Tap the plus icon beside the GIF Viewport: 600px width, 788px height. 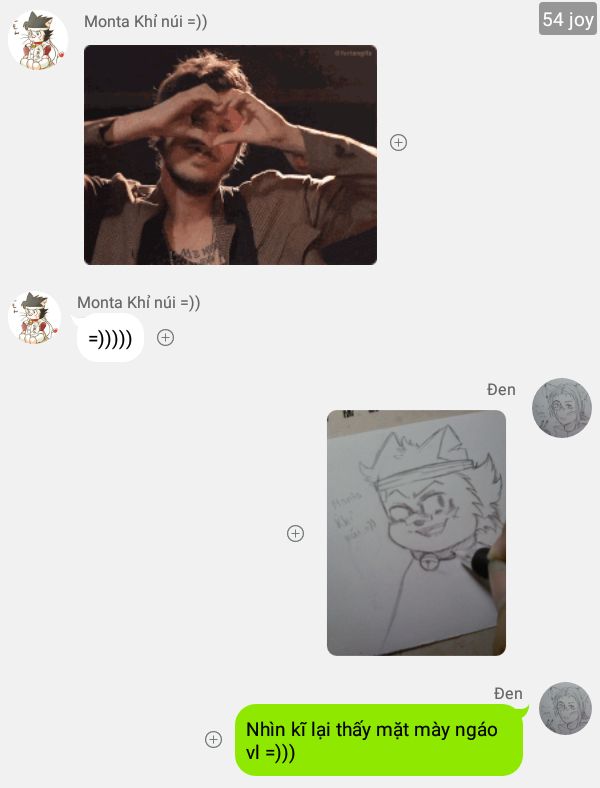pos(398,142)
